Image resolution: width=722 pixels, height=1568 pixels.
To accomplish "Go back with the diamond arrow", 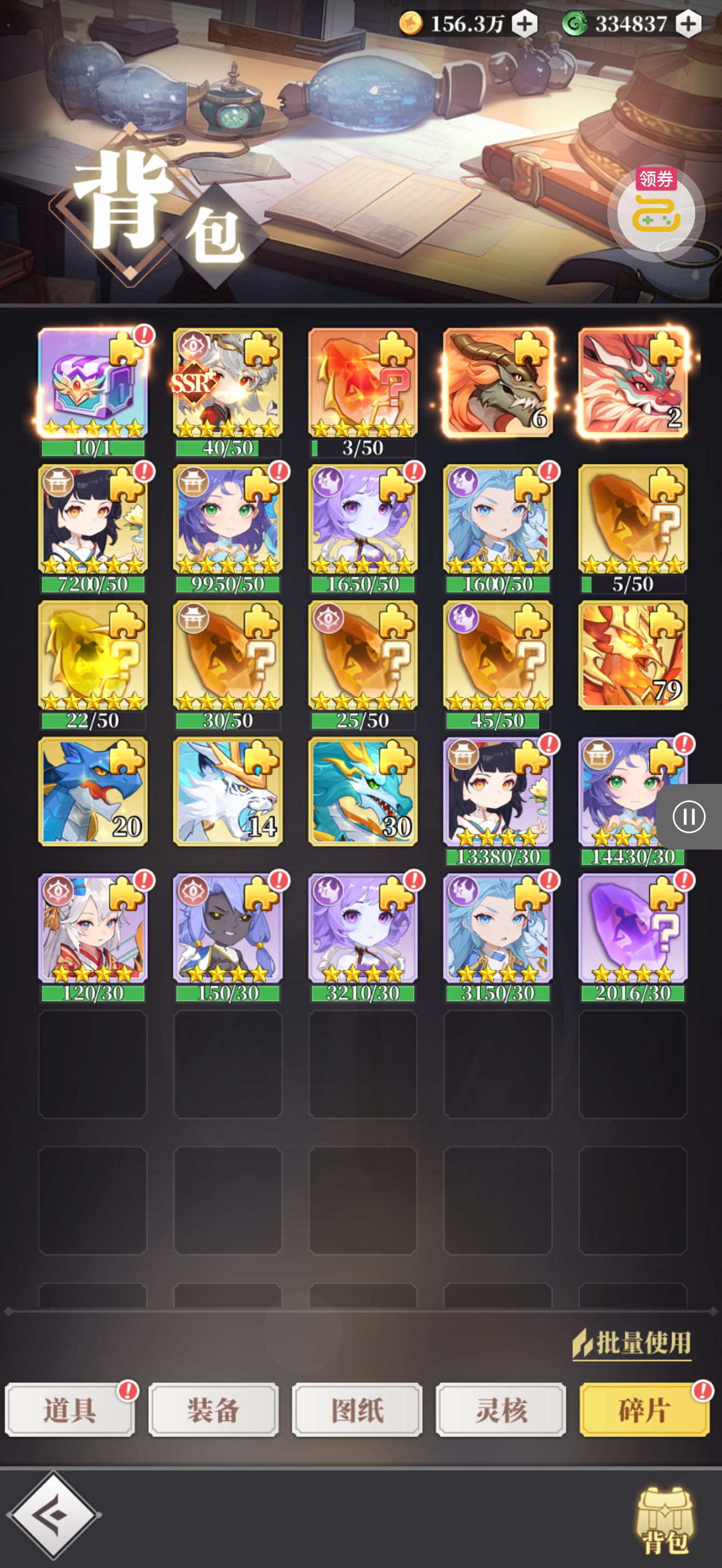I will click(54, 1514).
